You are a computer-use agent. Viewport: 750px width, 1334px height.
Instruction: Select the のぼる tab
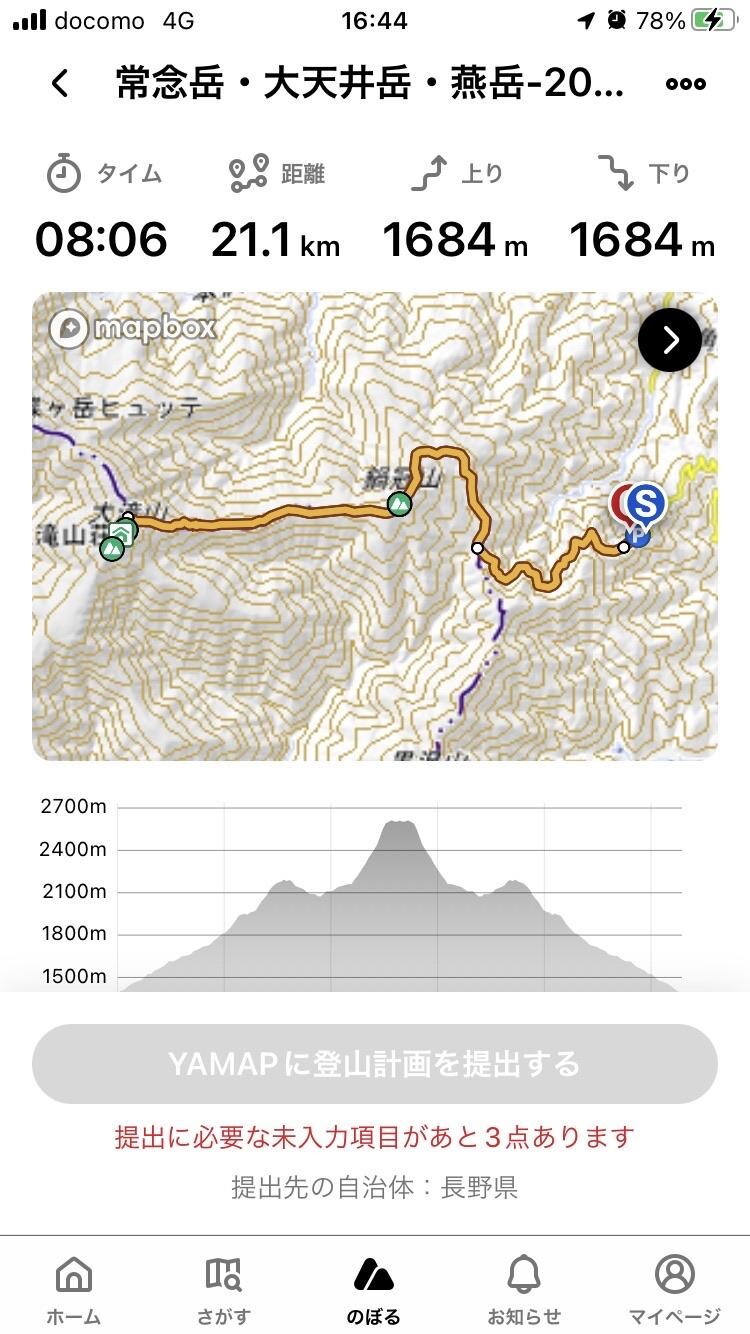coord(374,1287)
